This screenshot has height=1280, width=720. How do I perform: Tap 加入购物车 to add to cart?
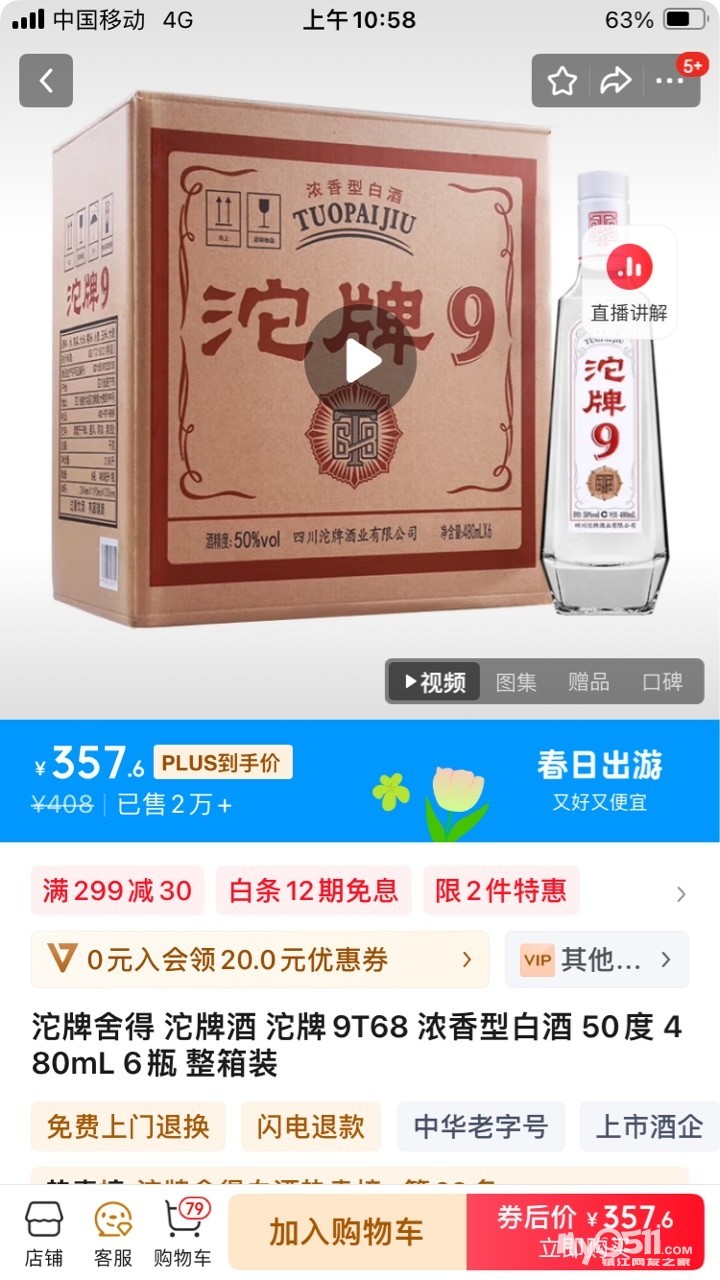click(x=346, y=1232)
